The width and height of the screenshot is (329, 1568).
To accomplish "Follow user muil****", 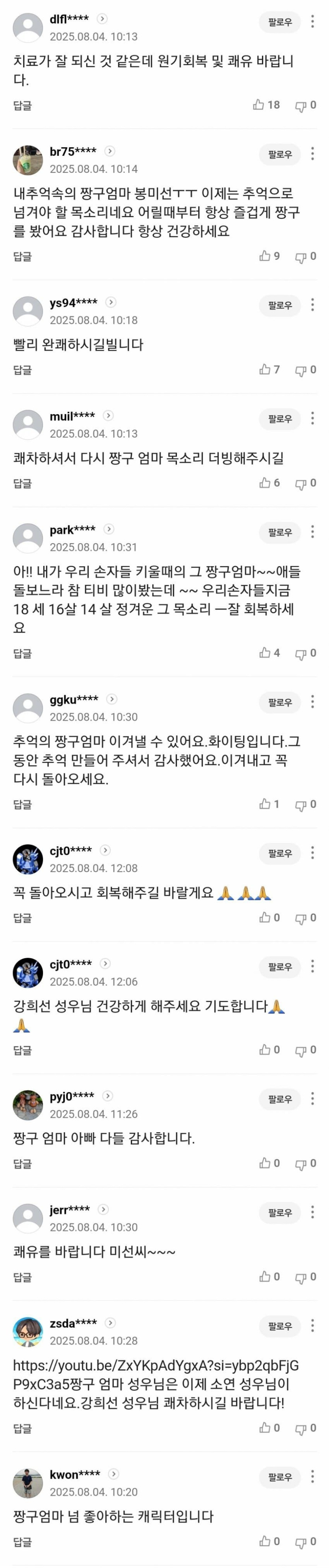I will point(280,419).
